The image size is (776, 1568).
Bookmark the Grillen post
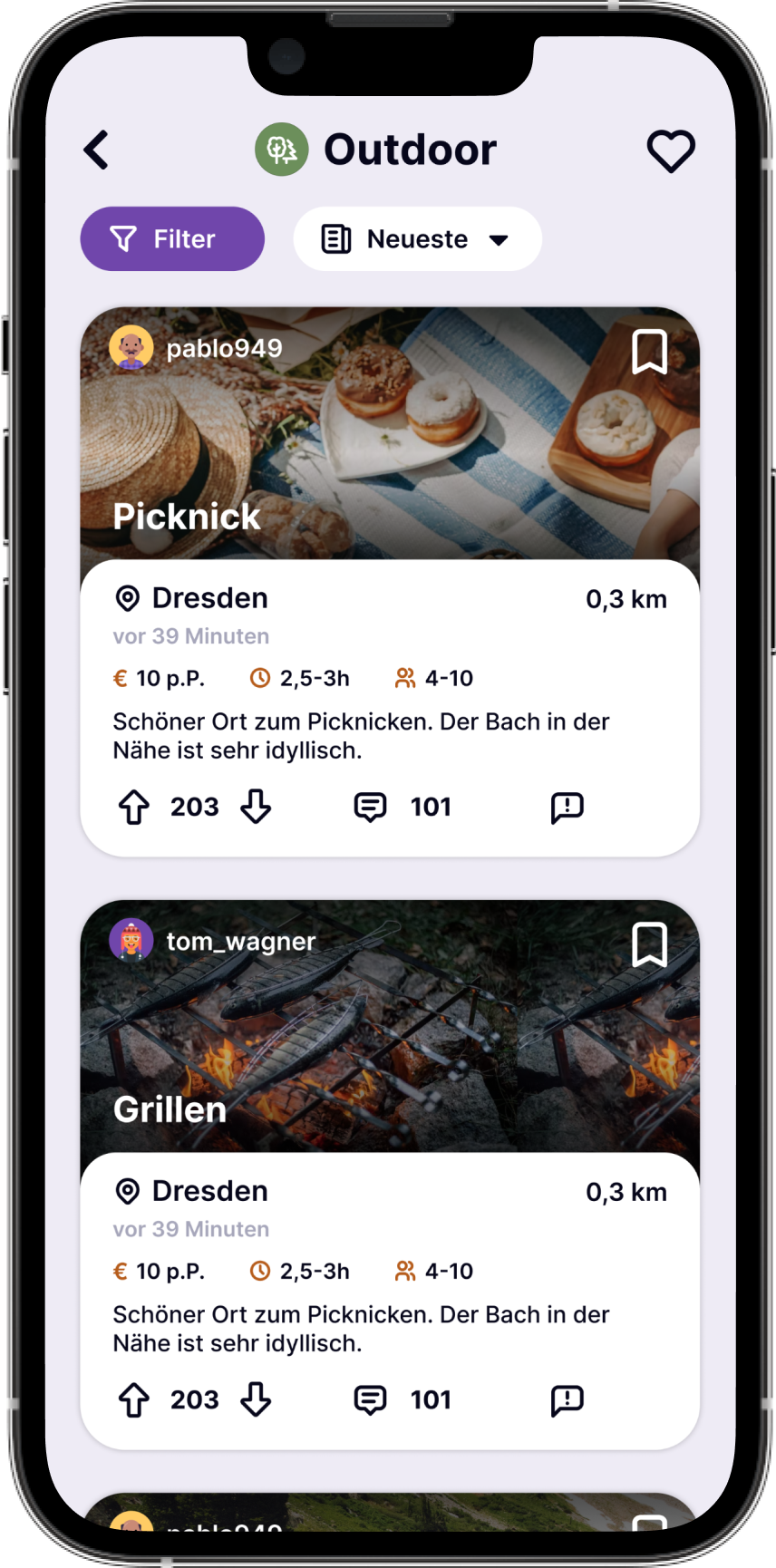649,945
